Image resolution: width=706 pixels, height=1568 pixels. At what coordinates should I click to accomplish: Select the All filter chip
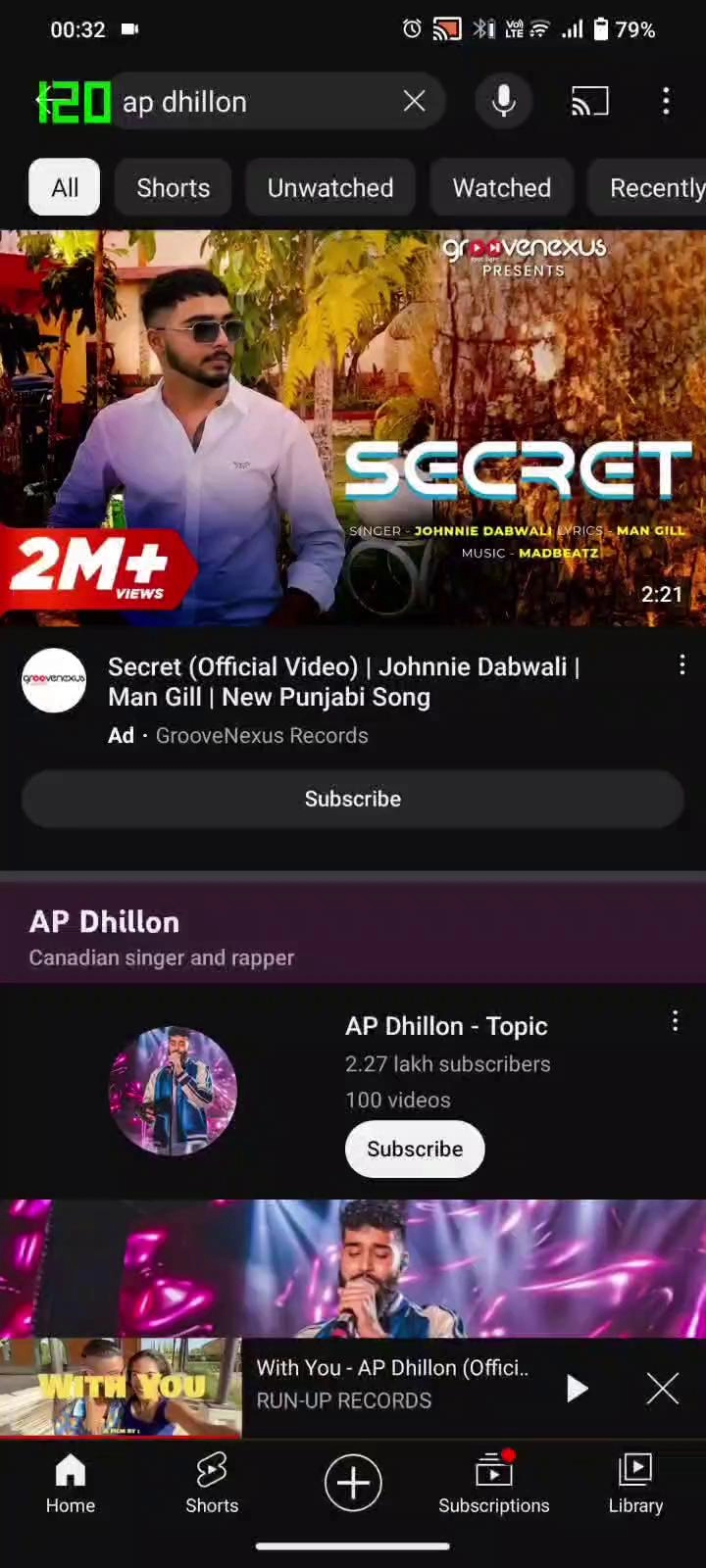click(65, 187)
